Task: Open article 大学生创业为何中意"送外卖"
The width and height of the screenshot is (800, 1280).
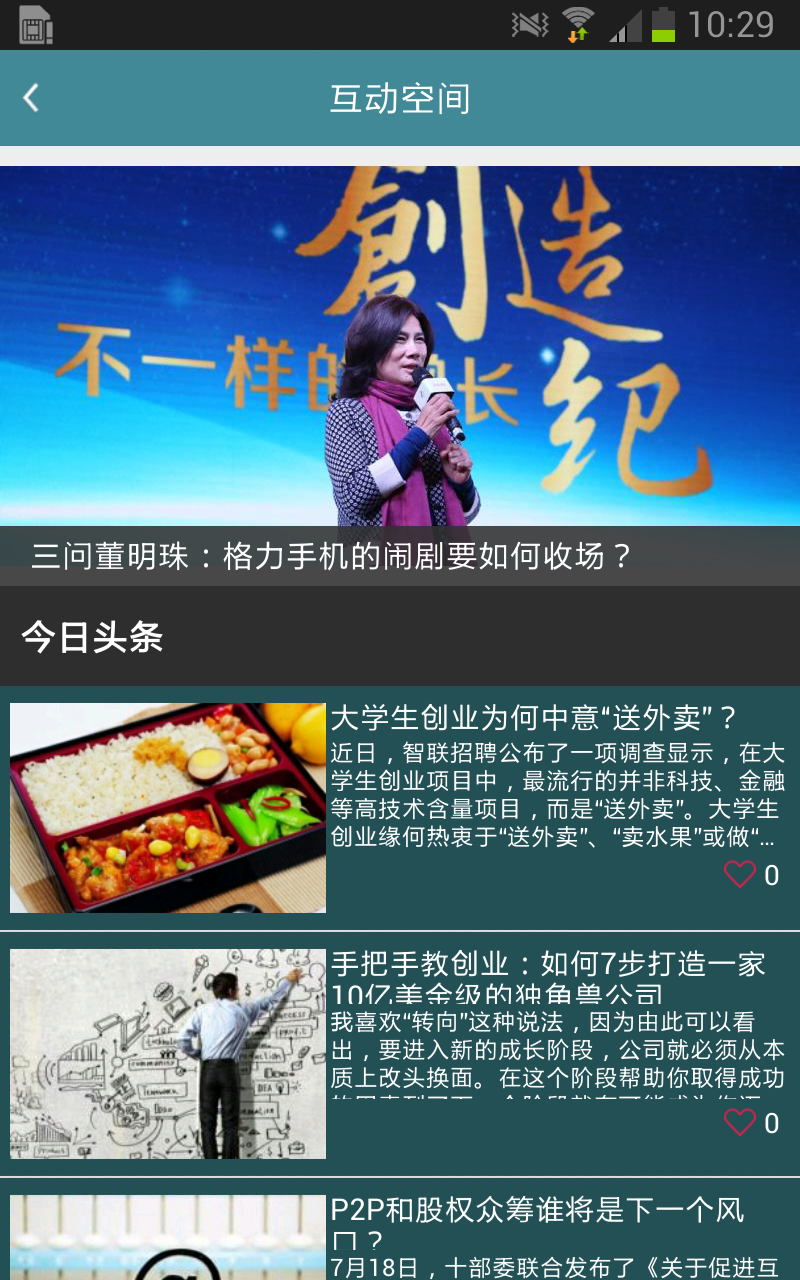Action: (x=400, y=808)
